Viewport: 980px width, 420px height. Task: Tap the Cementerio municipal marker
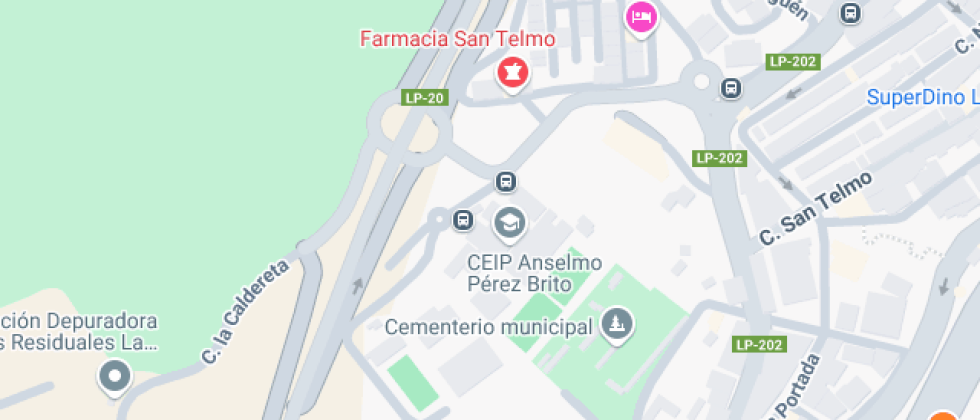click(616, 323)
